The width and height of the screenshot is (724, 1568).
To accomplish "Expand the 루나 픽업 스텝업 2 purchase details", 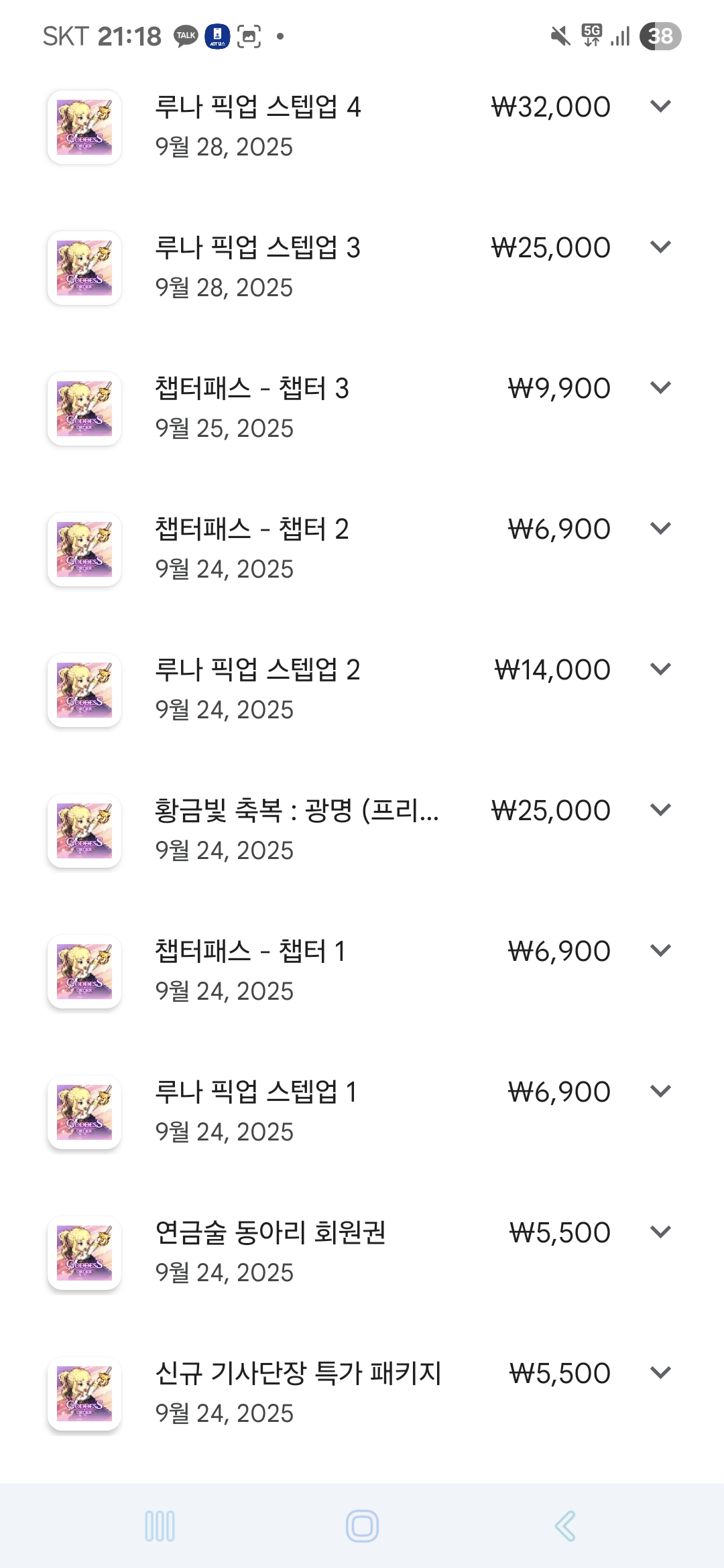I will click(660, 669).
